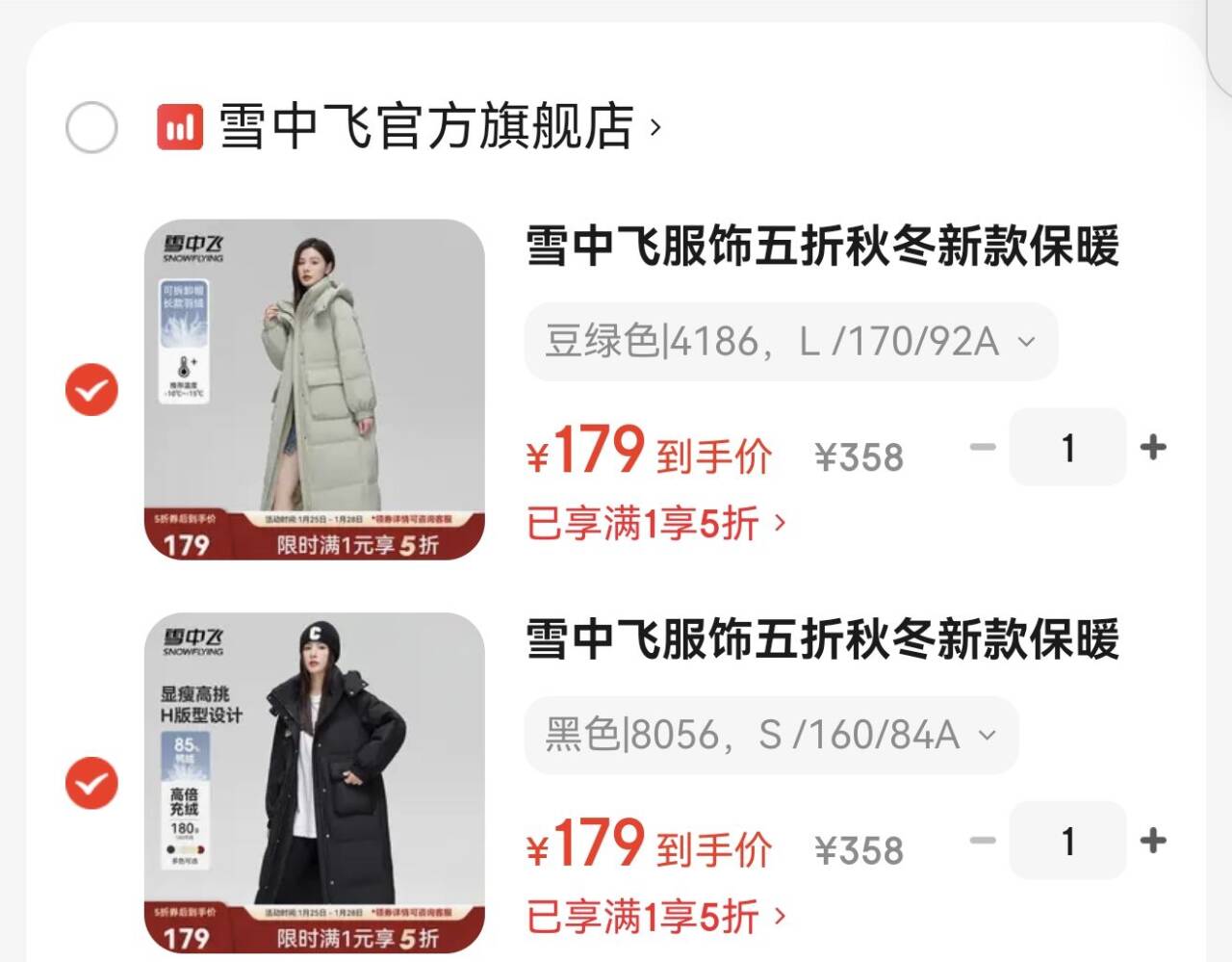Uncheck the 黑色 coat item
This screenshot has height=962, width=1232.
(91, 783)
